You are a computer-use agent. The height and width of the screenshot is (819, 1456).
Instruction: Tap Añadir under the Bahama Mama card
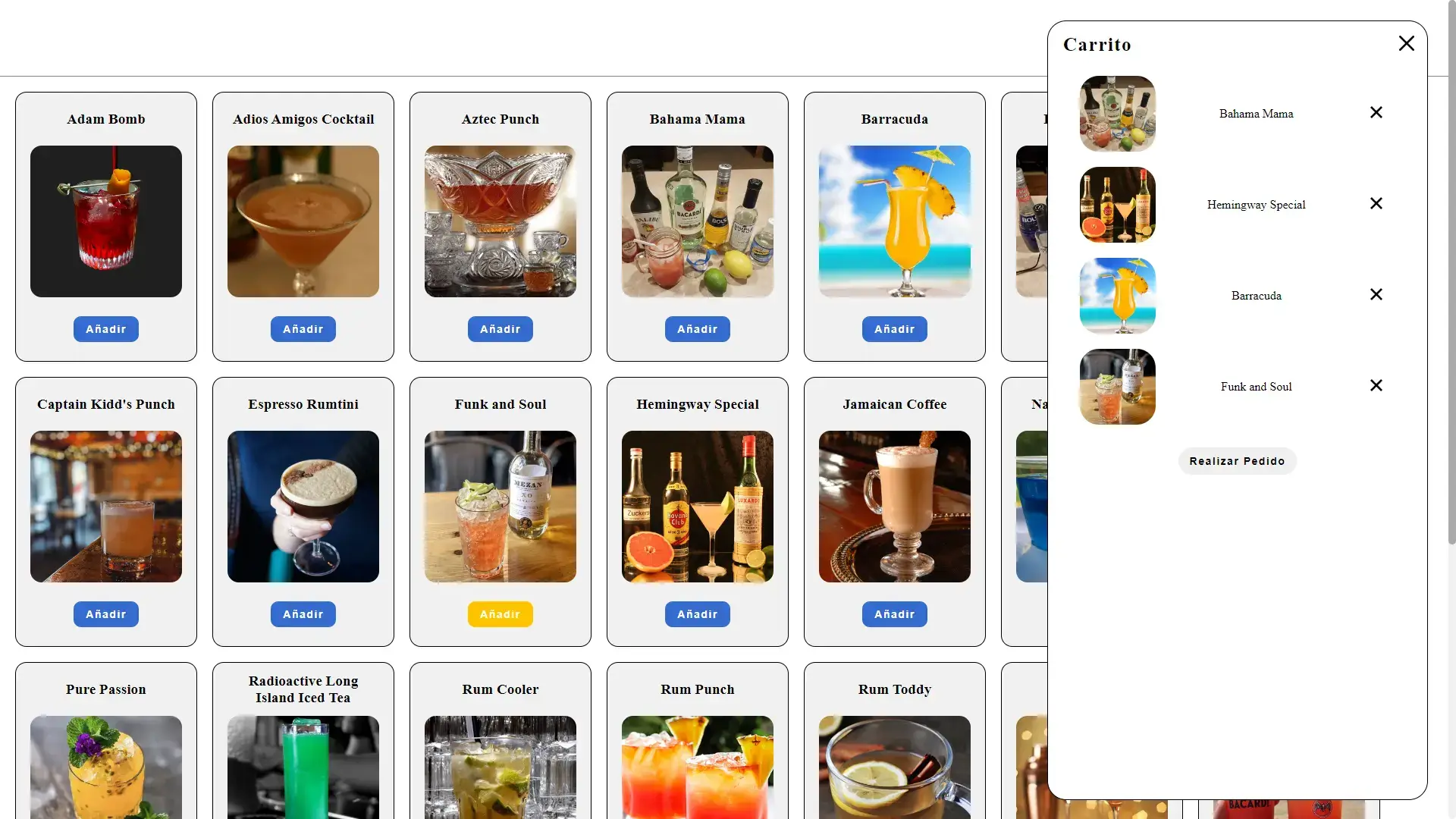pos(698,329)
